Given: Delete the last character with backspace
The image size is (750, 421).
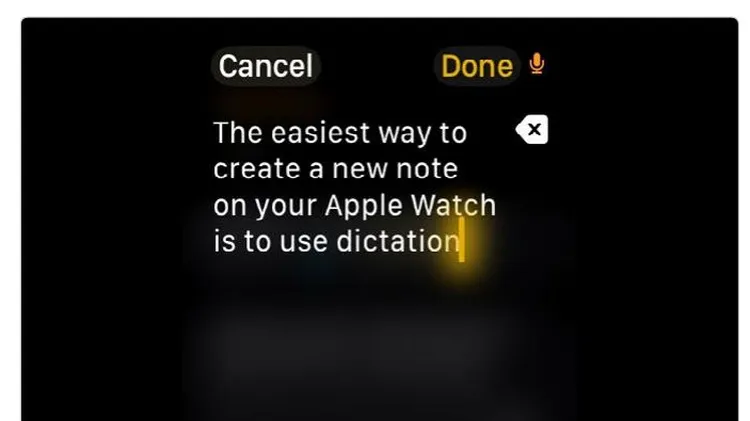Looking at the screenshot, I should point(533,130).
